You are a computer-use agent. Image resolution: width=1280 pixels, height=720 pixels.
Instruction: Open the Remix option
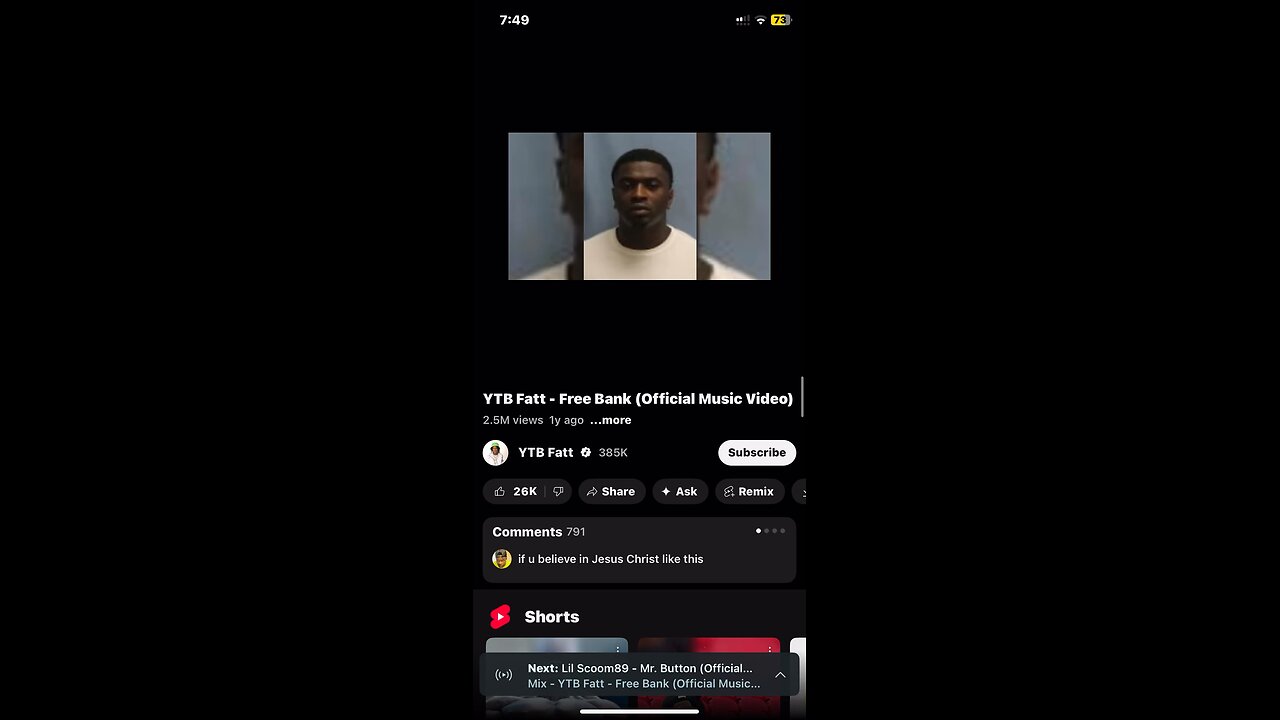749,492
